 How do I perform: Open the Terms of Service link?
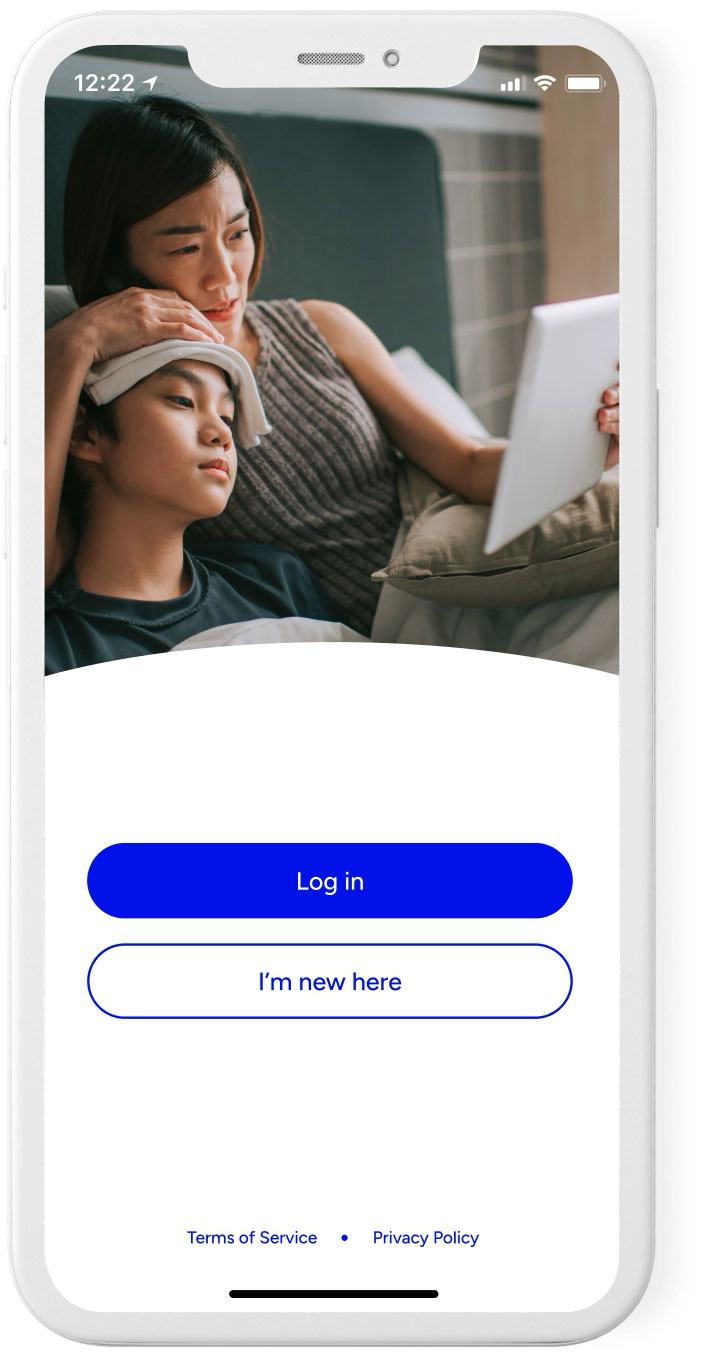coord(252,1237)
